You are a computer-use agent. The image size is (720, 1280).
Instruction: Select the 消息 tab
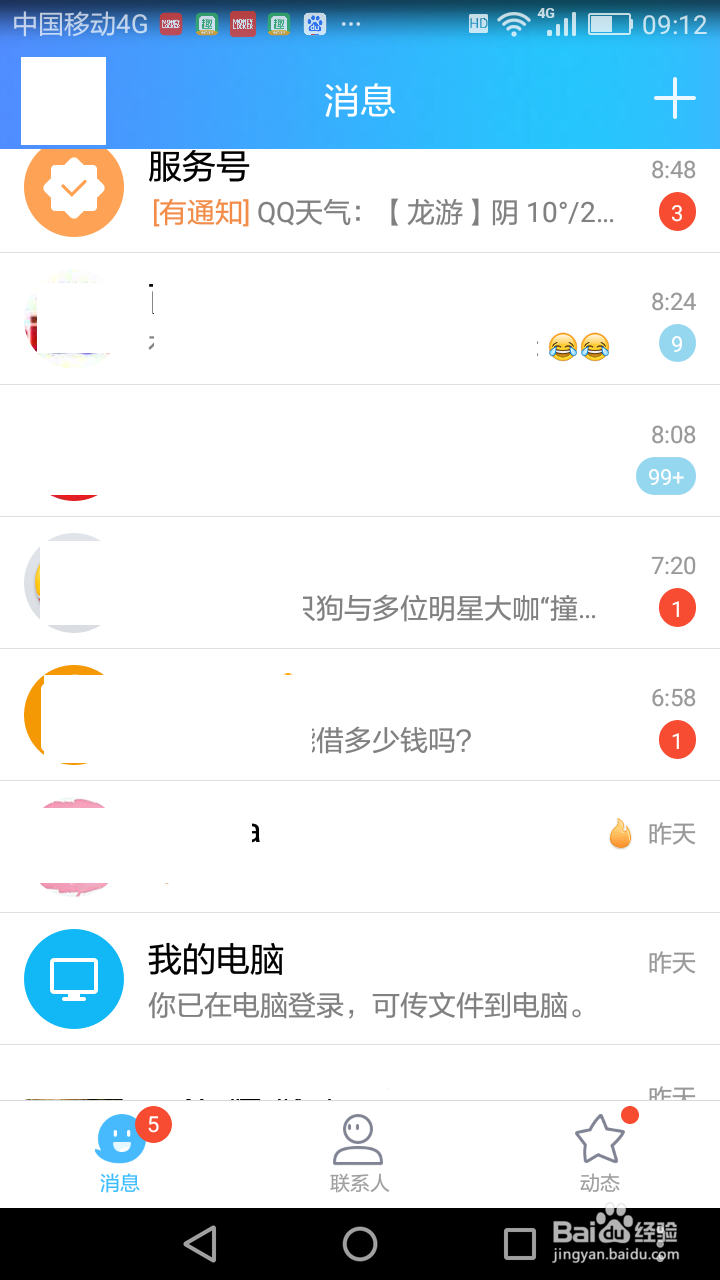(x=120, y=1155)
